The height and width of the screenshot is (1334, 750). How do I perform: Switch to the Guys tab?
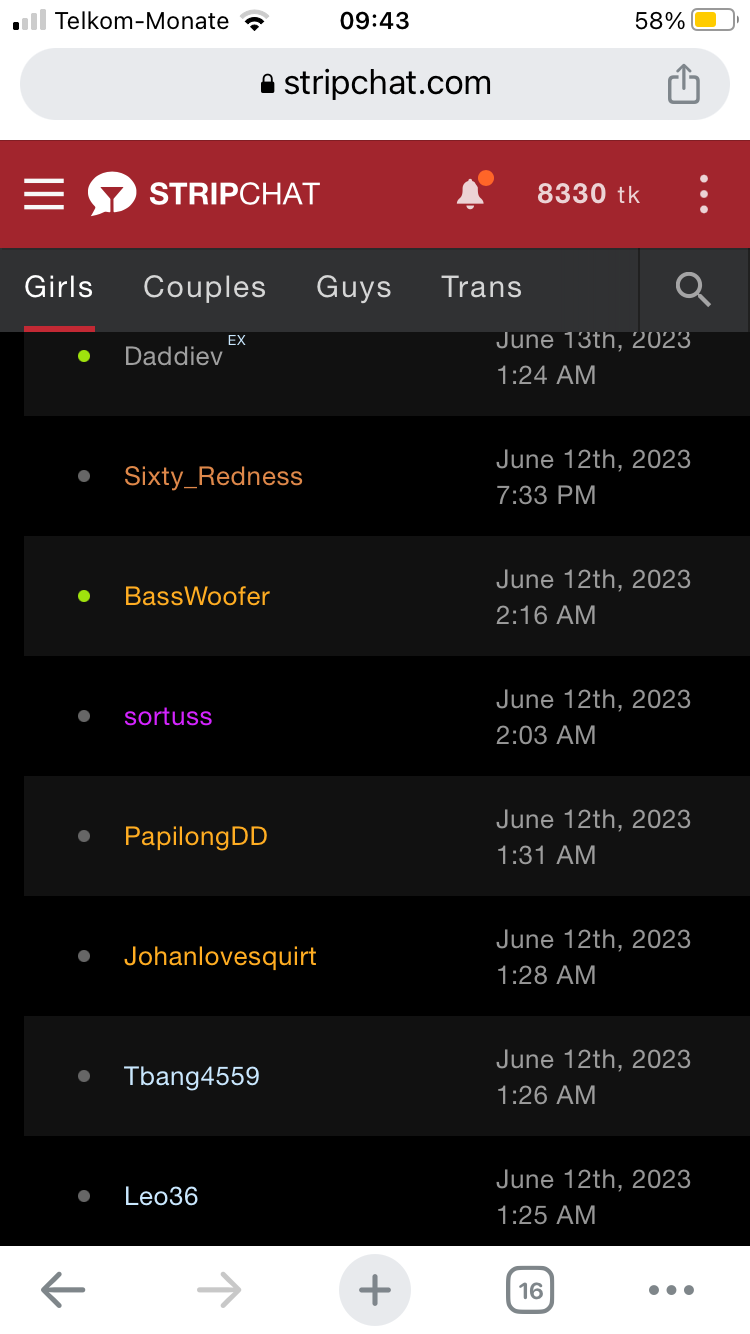tap(354, 288)
